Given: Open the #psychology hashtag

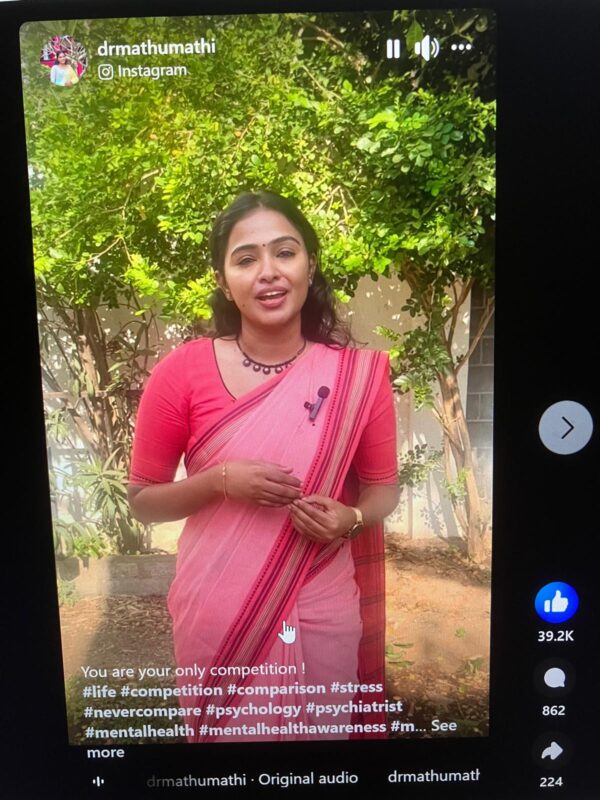Looking at the screenshot, I should [253, 708].
